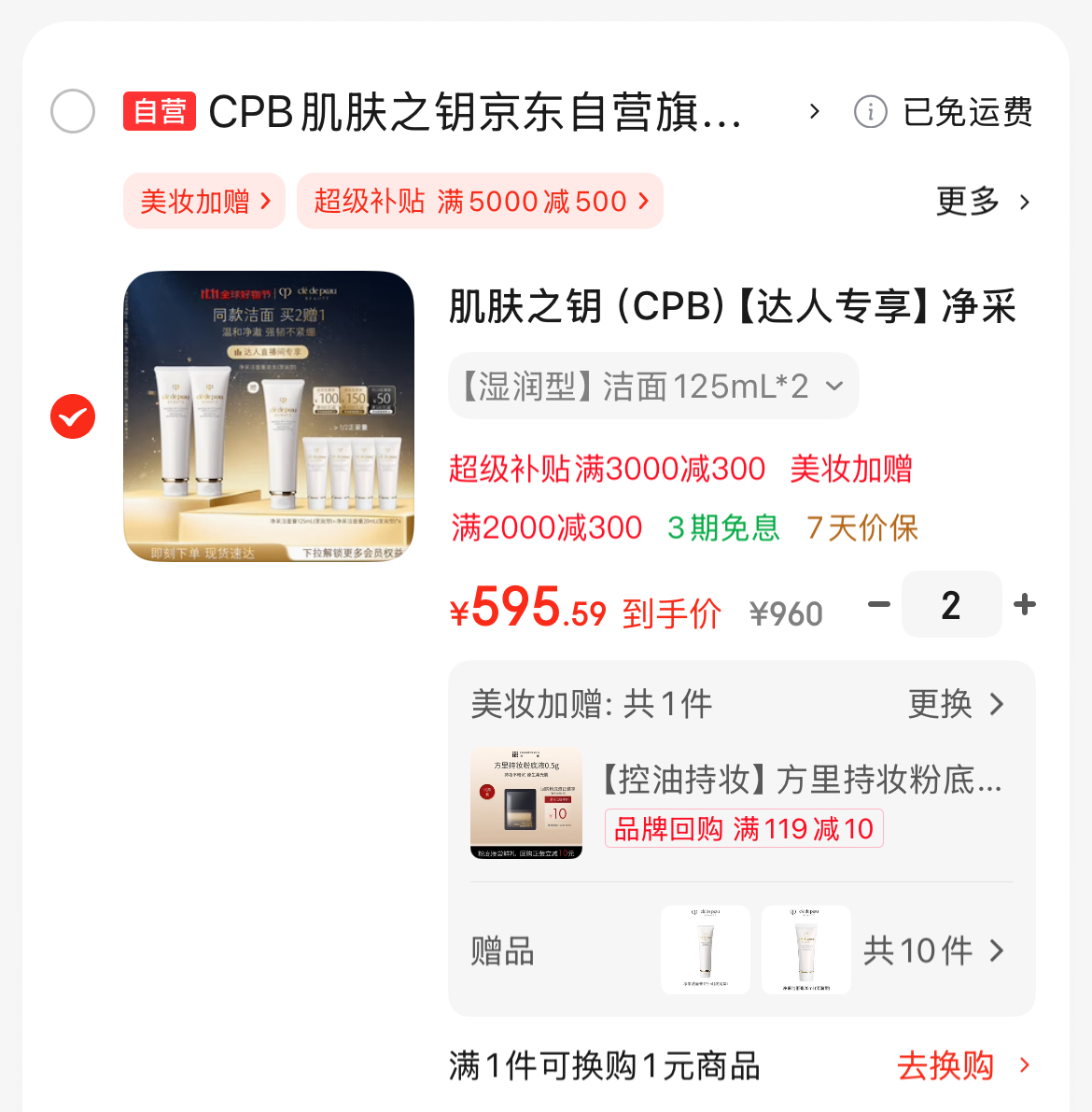Screen dimensions: 1092x1112
Task: Increase item quantity with plus
Action: (1025, 605)
